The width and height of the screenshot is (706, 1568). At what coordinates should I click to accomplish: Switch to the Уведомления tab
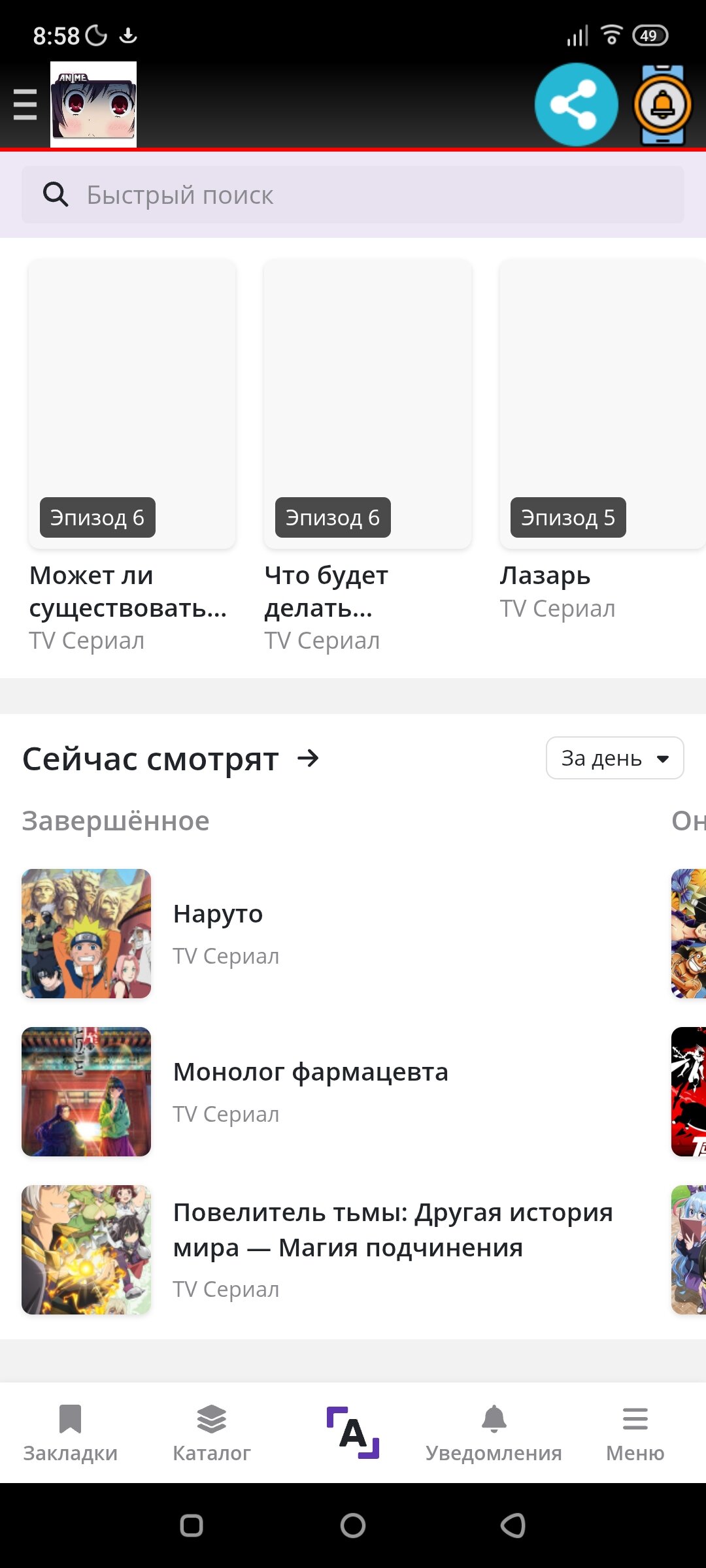[494, 1433]
